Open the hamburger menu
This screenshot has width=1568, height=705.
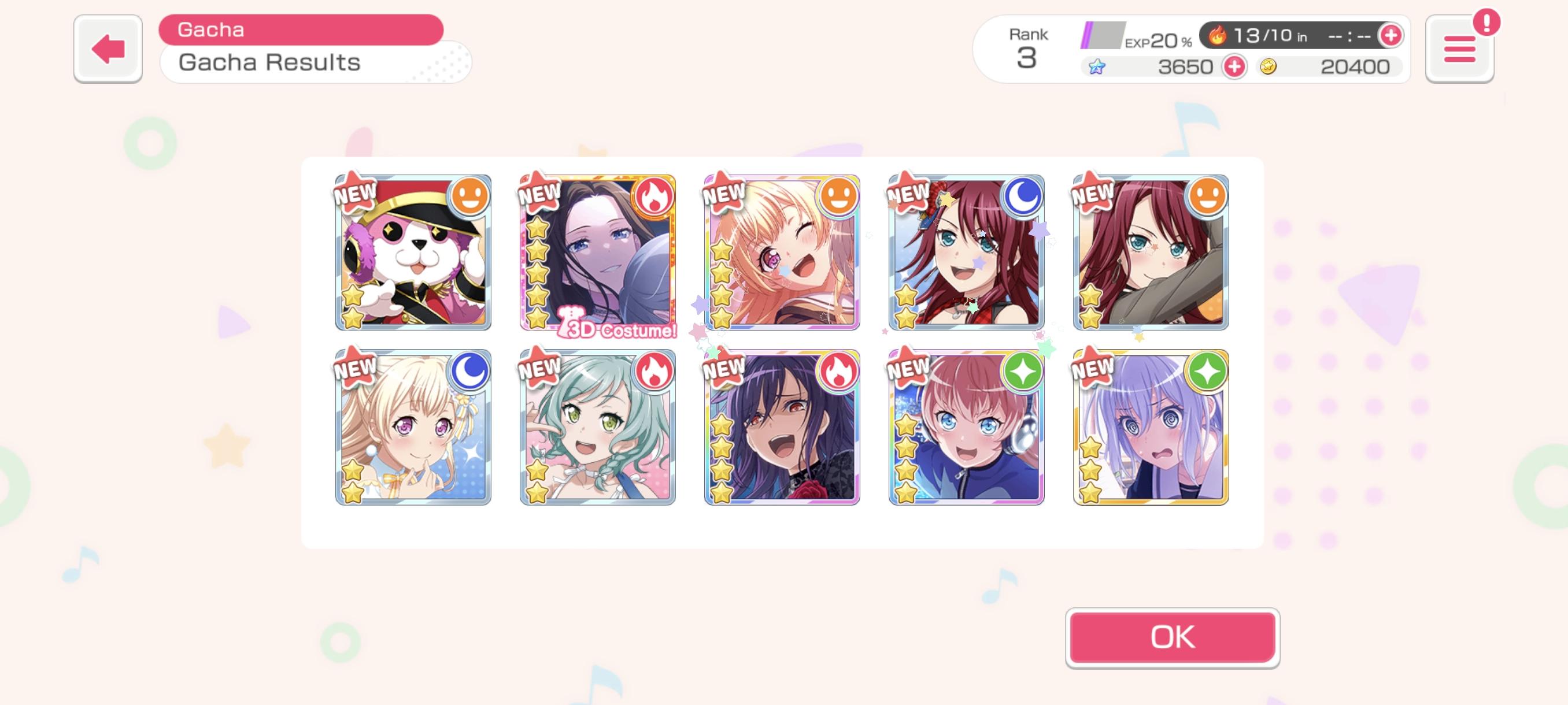pos(1458,49)
